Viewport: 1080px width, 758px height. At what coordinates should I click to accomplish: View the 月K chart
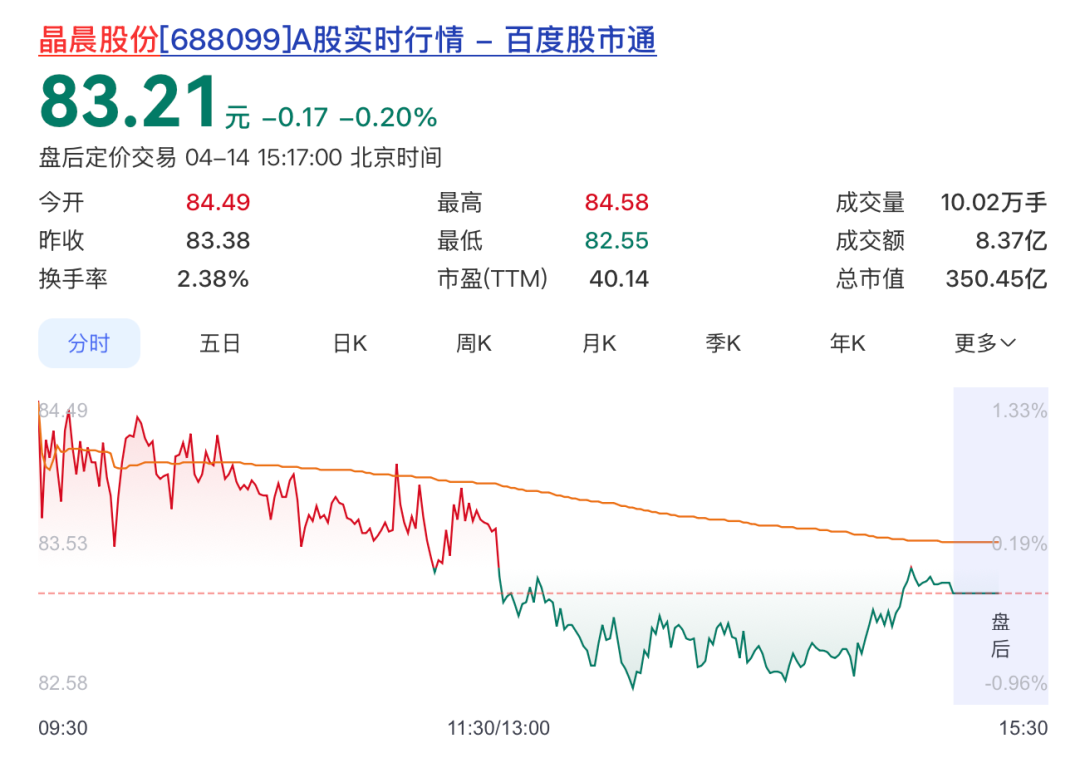[x=599, y=344]
